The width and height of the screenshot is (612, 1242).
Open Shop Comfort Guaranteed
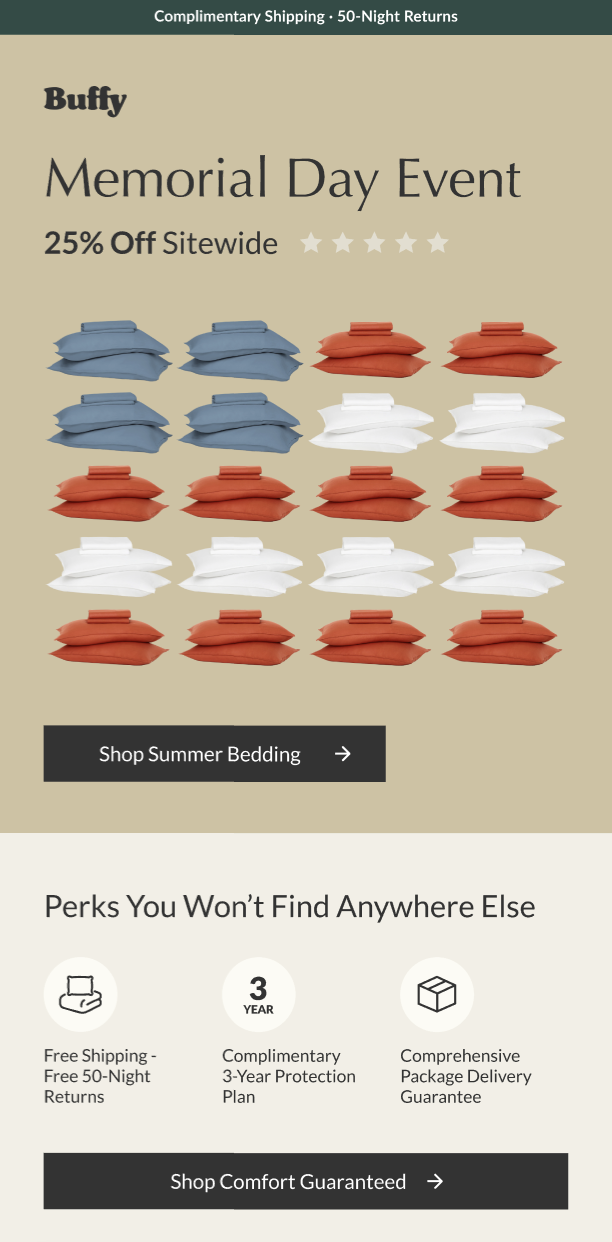pyautogui.click(x=306, y=1181)
